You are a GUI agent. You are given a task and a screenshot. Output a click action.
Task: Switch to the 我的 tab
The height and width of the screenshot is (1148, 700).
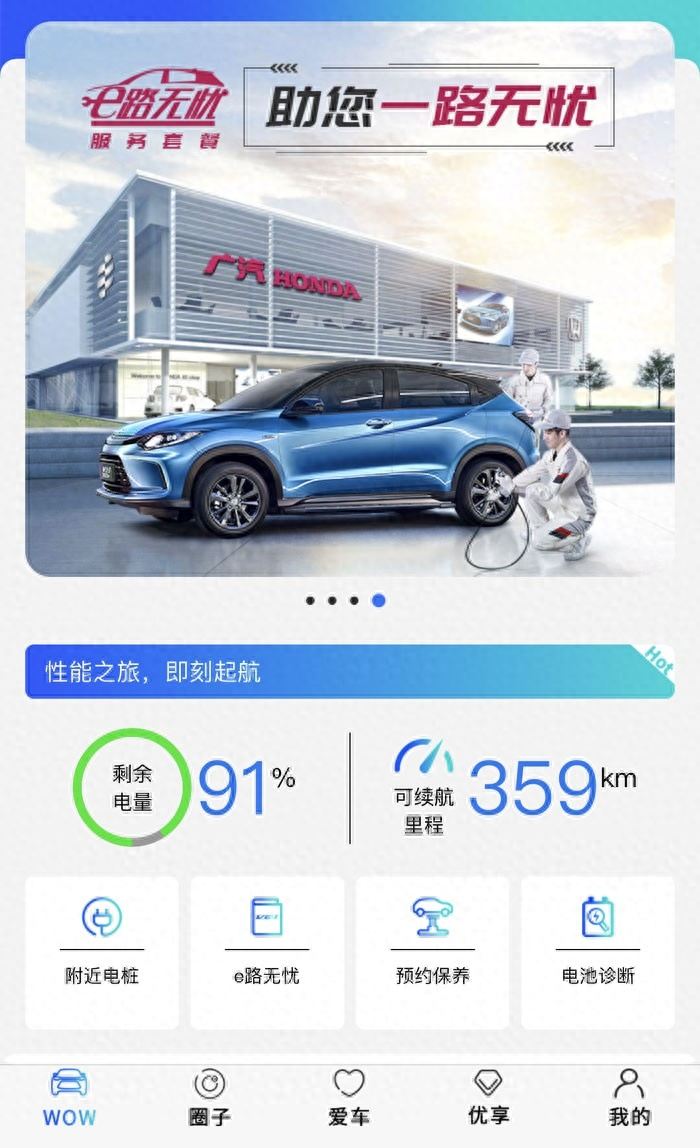pos(629,1098)
